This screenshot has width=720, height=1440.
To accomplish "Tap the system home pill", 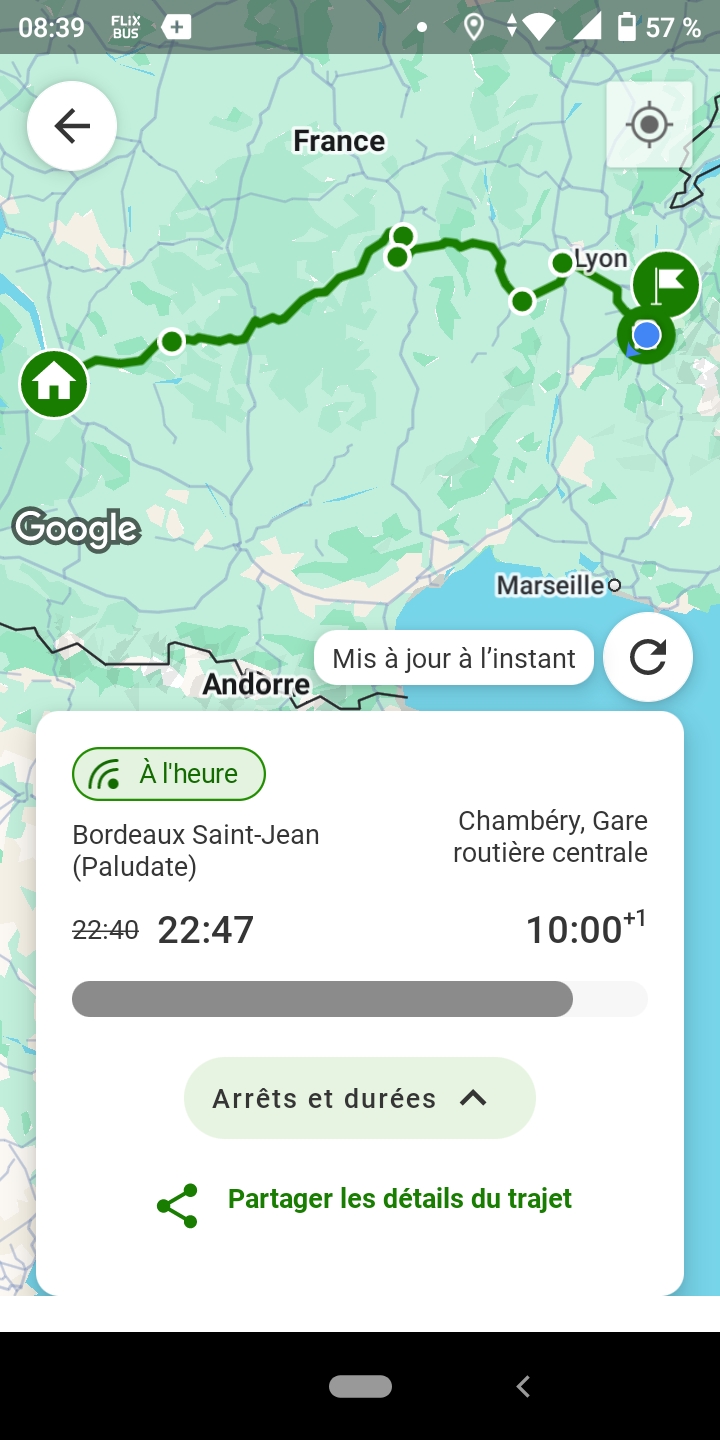I will (360, 1386).
